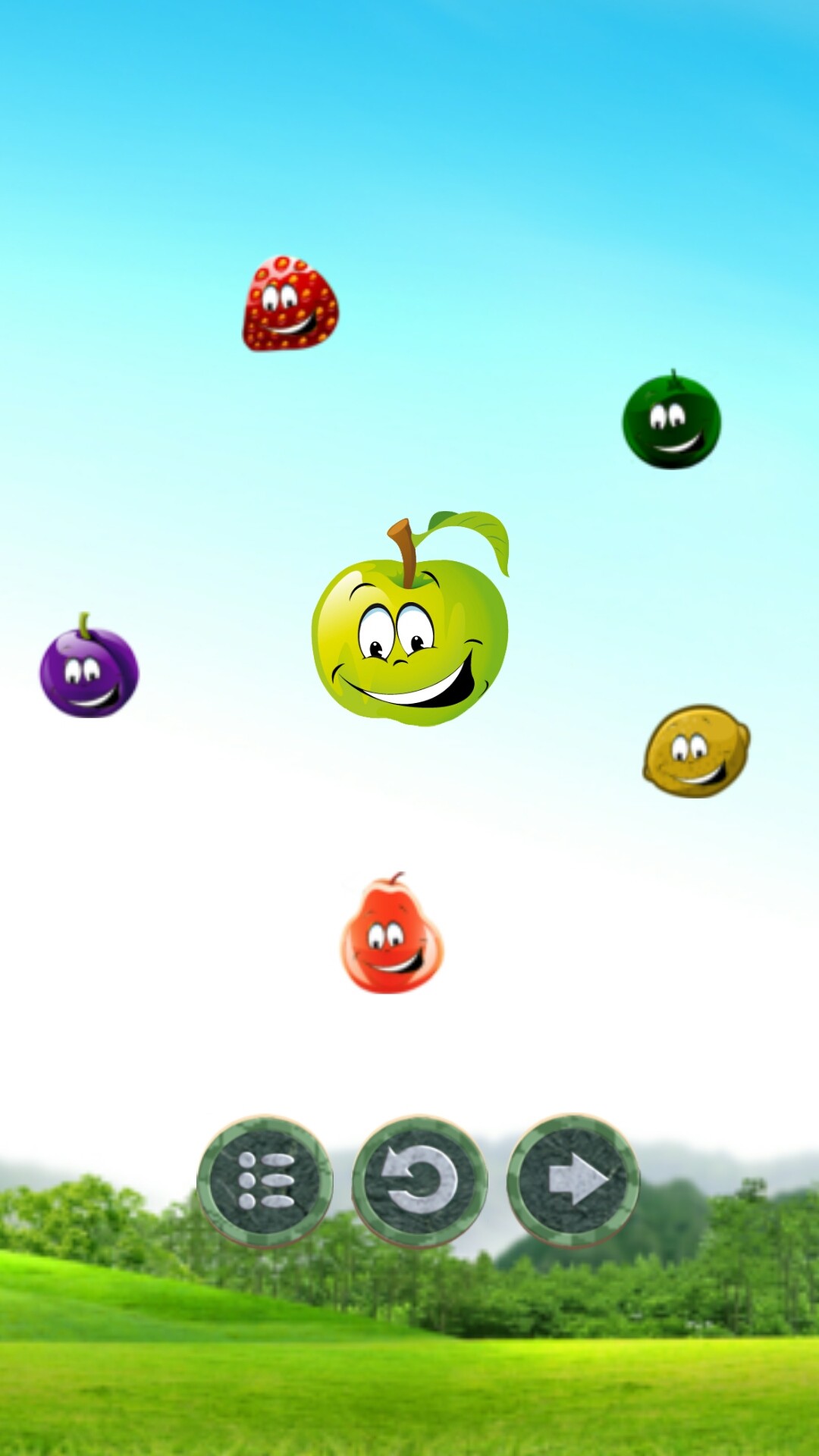Viewport: 819px width, 1456px height.
Task: Select the strawberry fruit
Action: pyautogui.click(x=290, y=303)
